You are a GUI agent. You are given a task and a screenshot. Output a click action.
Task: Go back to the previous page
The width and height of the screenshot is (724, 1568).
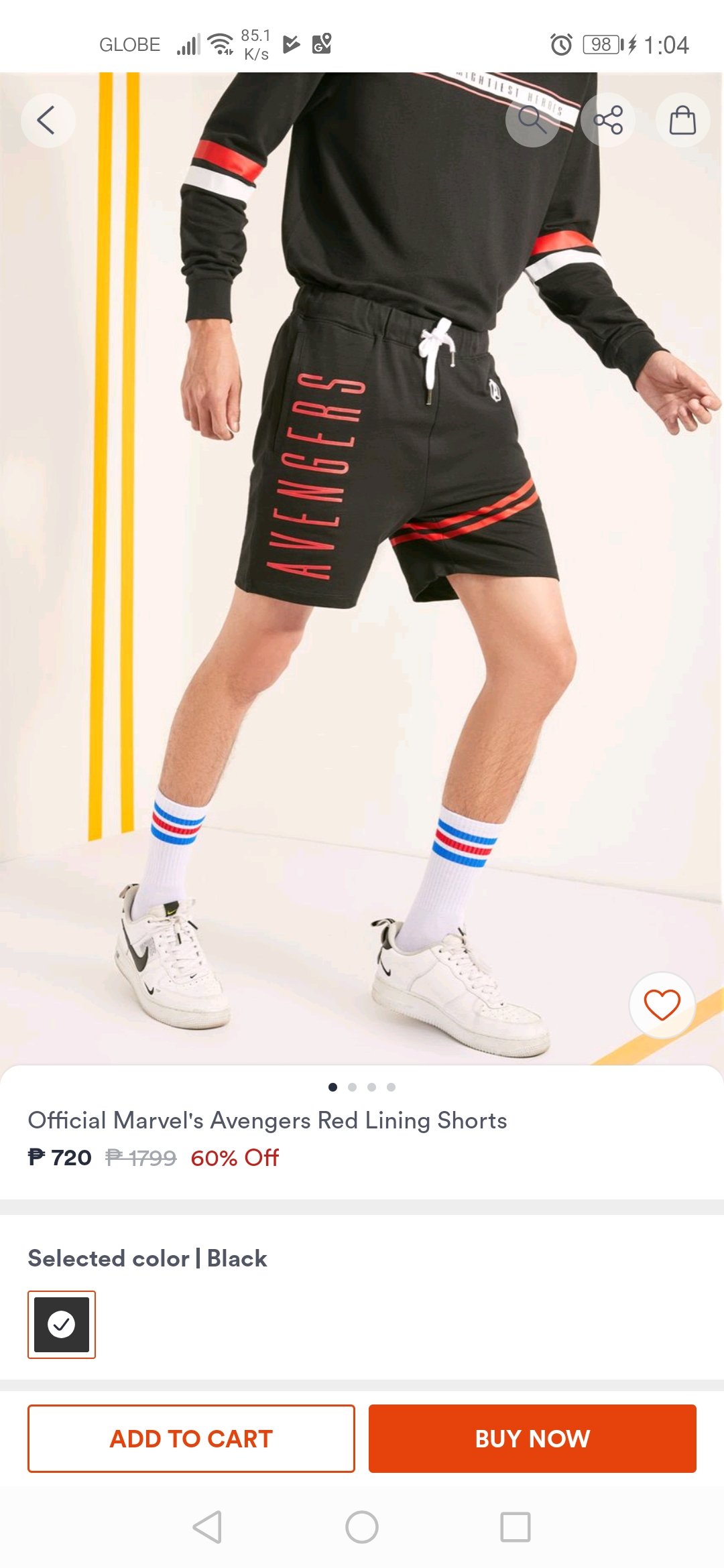click(48, 121)
